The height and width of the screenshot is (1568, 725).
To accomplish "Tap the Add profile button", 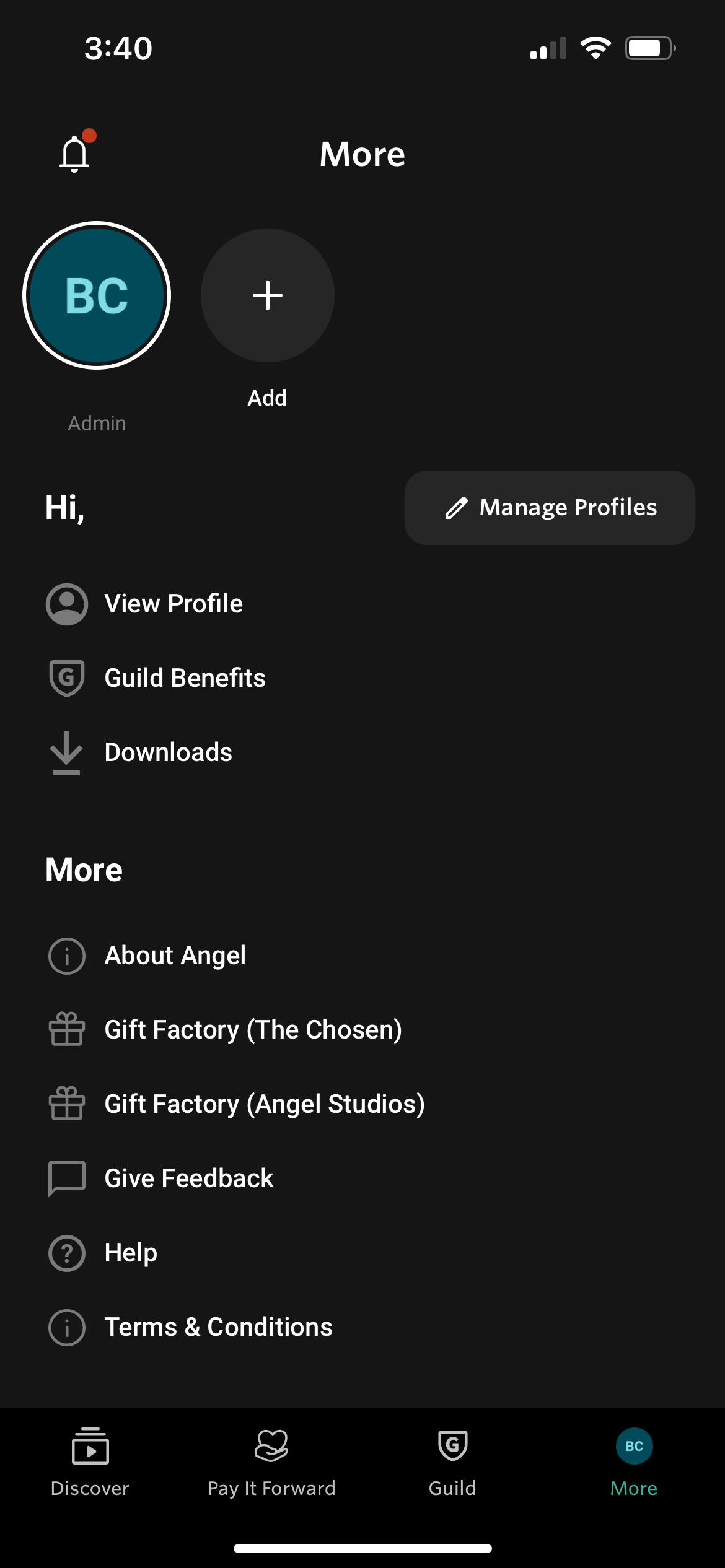I will point(266,296).
